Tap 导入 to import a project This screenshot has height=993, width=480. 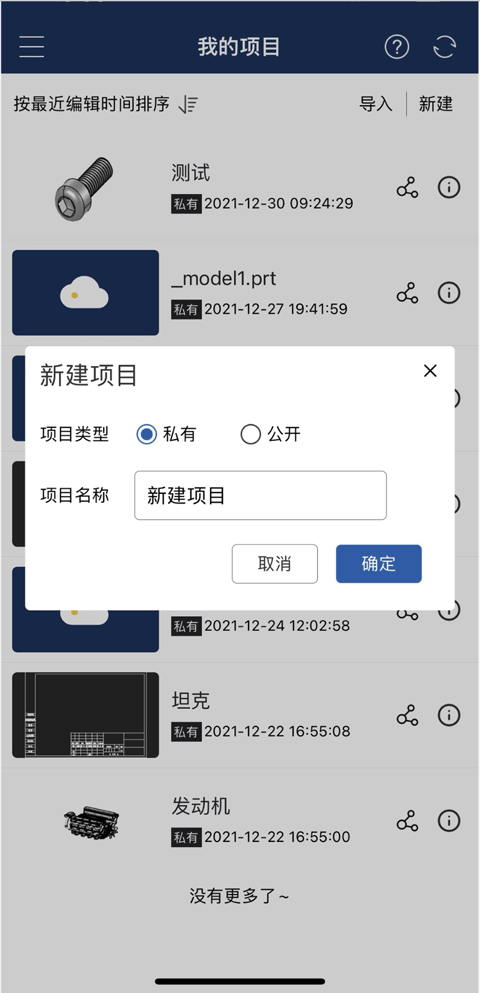tap(376, 104)
